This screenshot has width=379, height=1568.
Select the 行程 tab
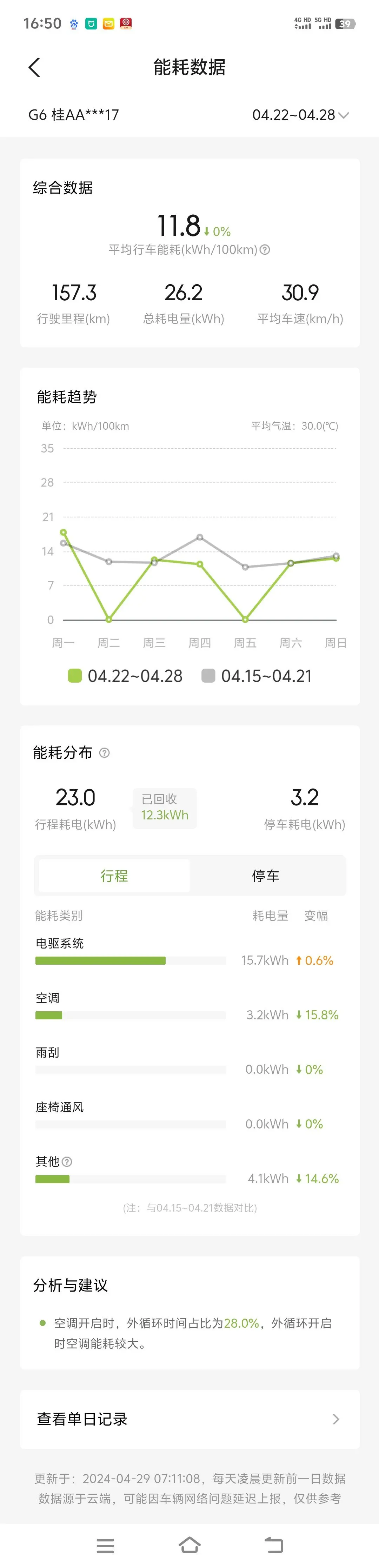click(114, 876)
